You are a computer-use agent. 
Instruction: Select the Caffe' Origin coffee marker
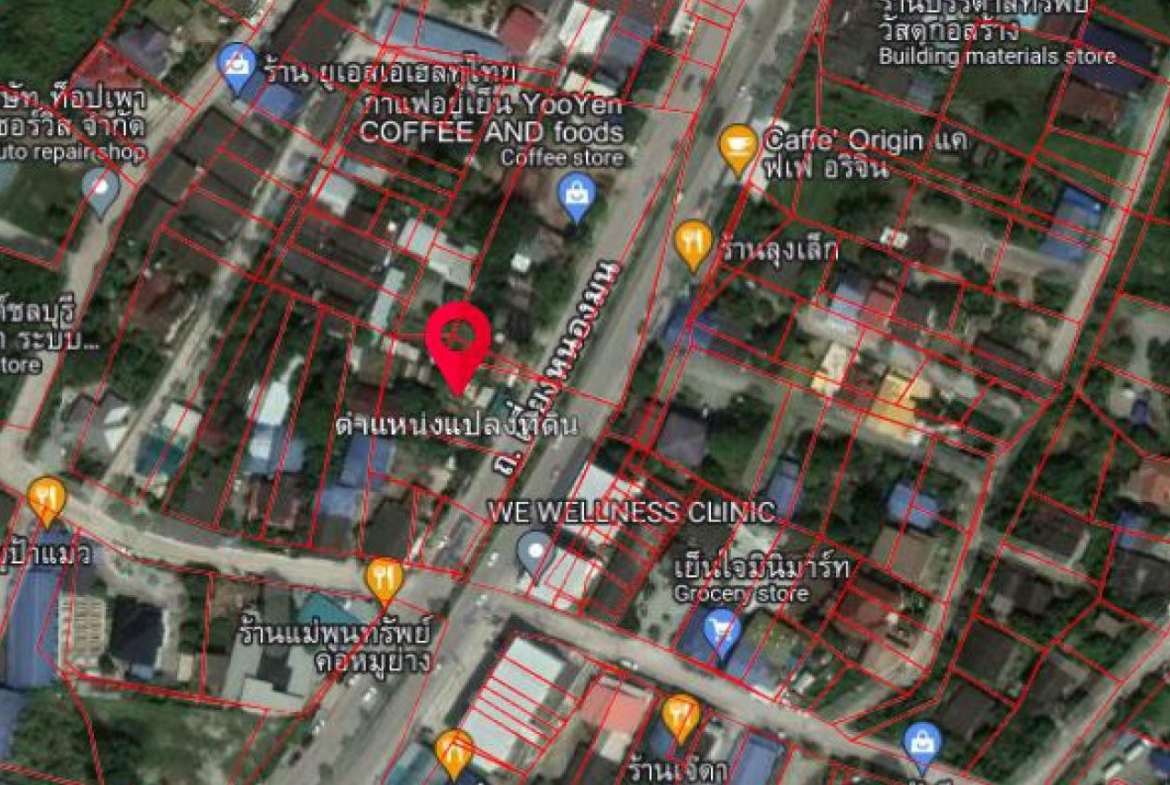click(x=738, y=148)
